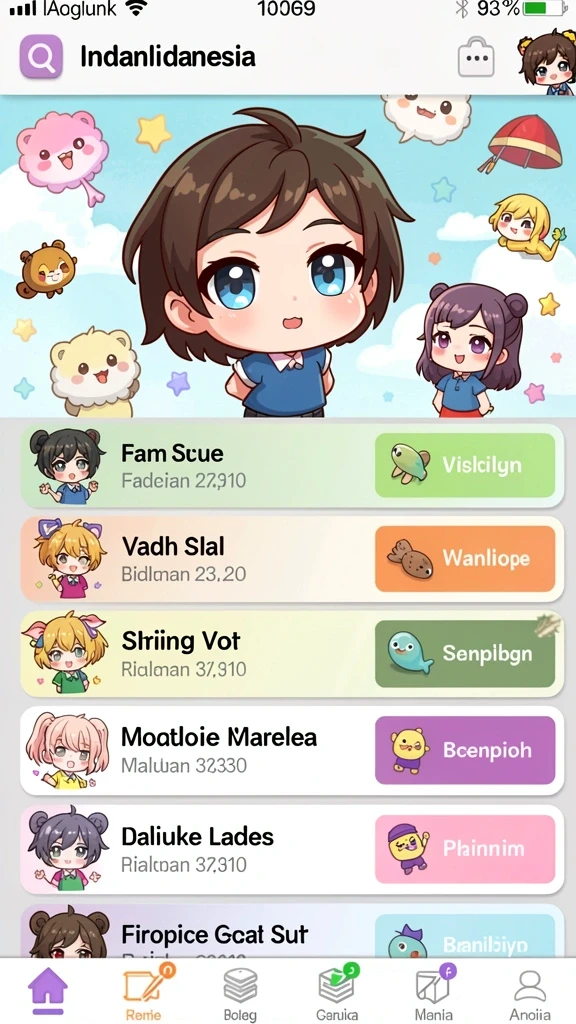This screenshot has height=1024, width=576.
Task: Tap the pink Phinnim button
Action: click(465, 849)
